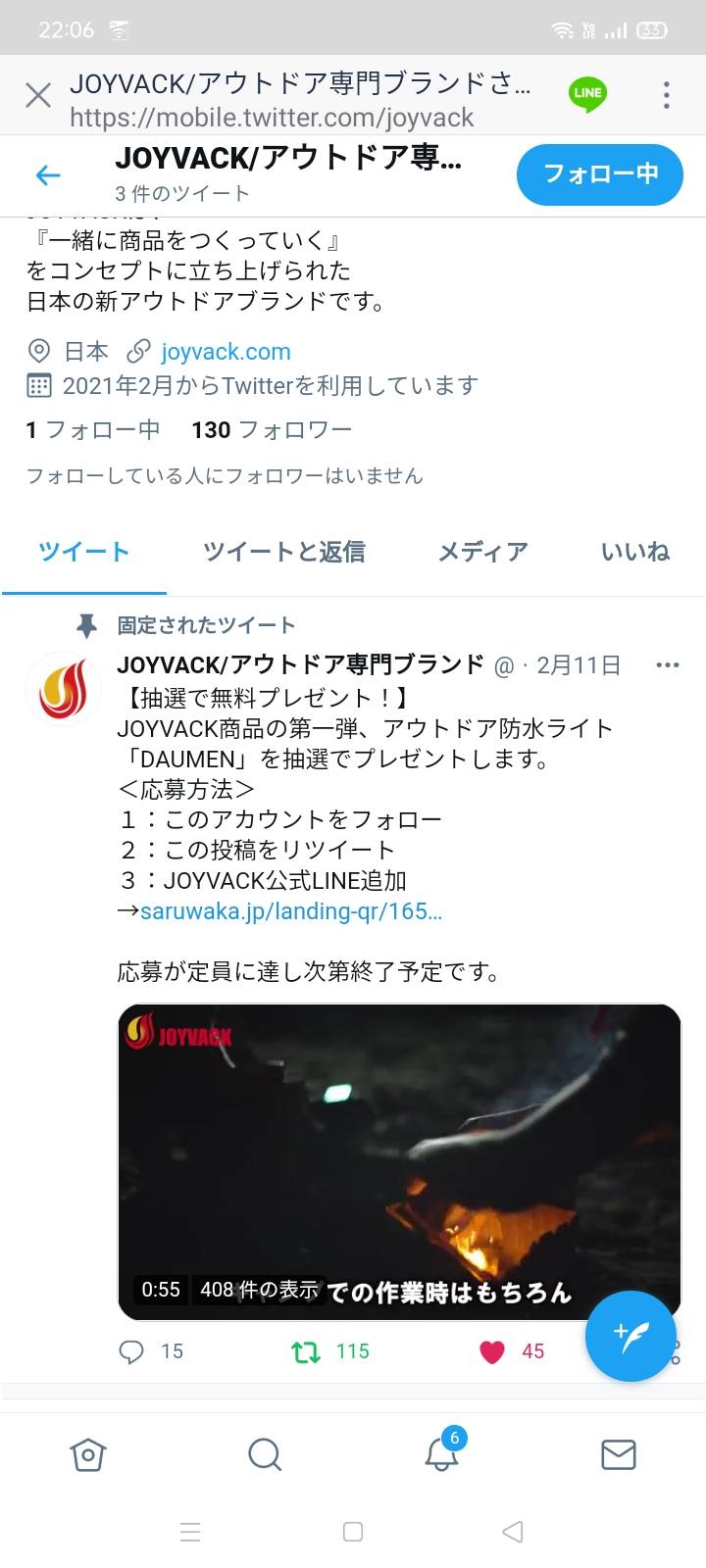Open the LINE icon in the browser bar
The width and height of the screenshot is (706, 1568).
coord(587,94)
